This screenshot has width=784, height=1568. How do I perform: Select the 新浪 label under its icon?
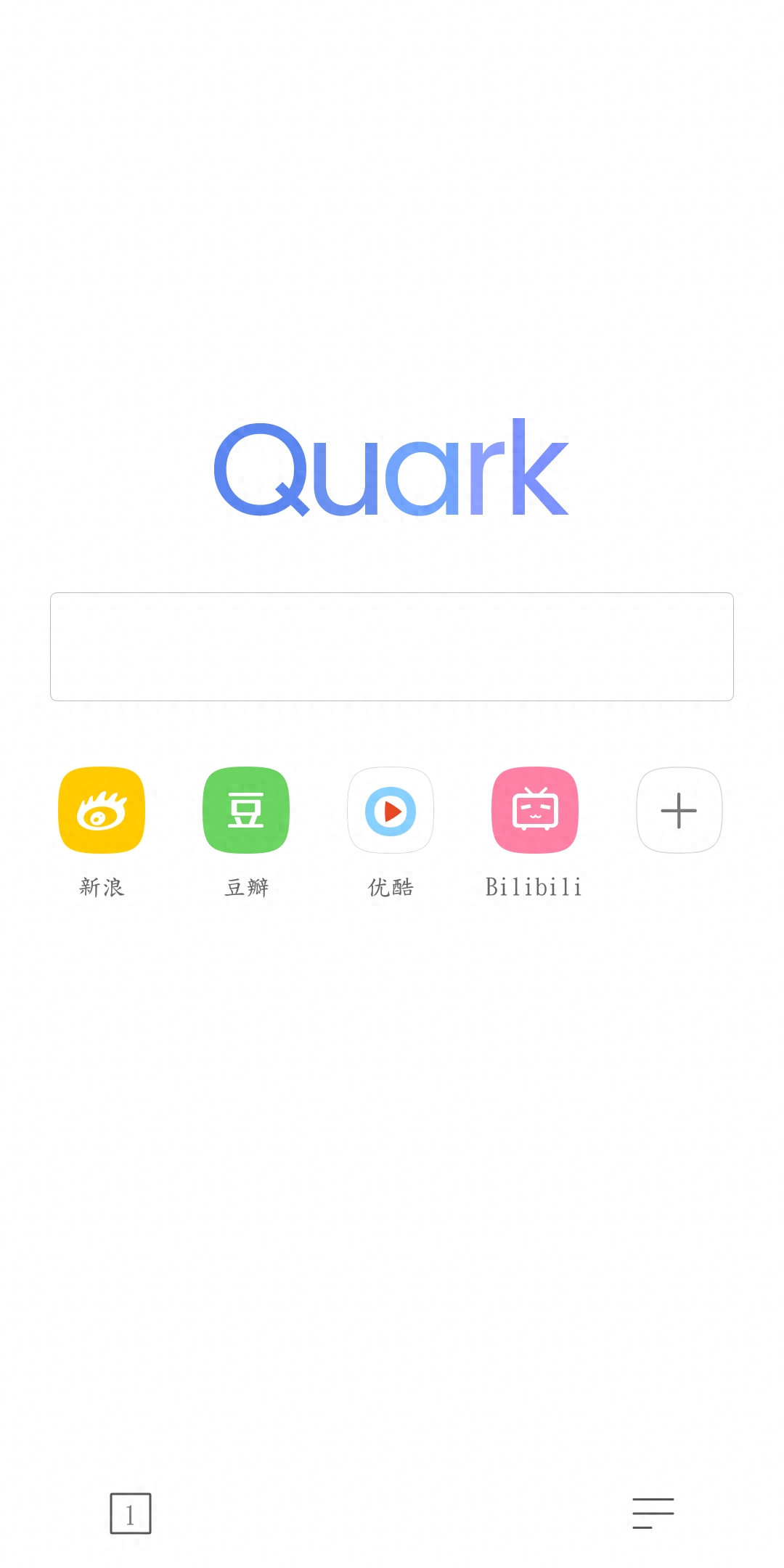(x=101, y=886)
